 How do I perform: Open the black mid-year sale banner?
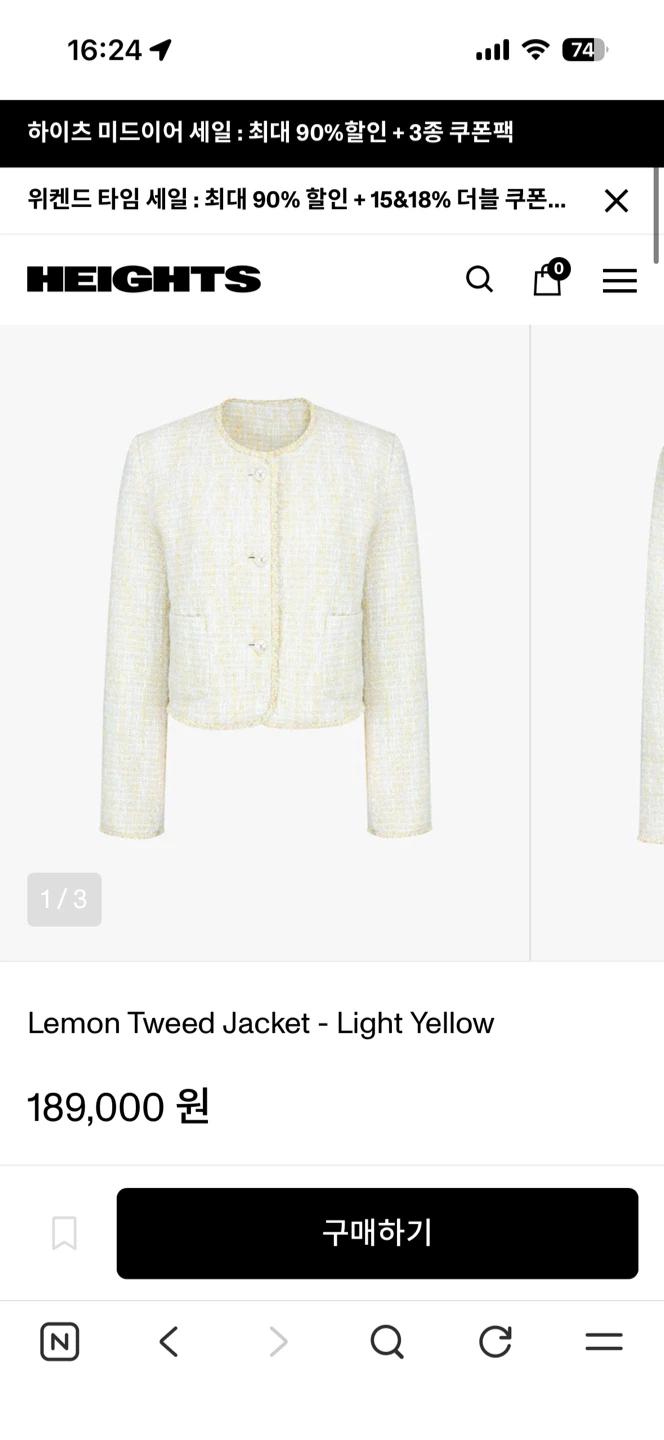332,133
